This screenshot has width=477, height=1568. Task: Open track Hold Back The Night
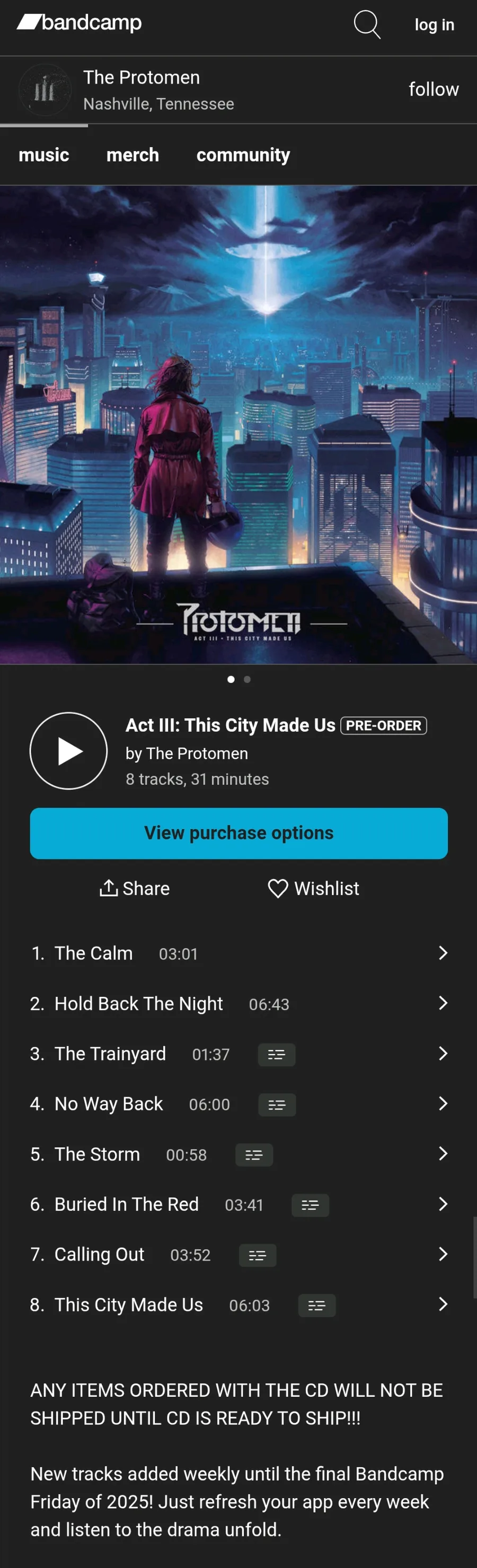point(238,1003)
